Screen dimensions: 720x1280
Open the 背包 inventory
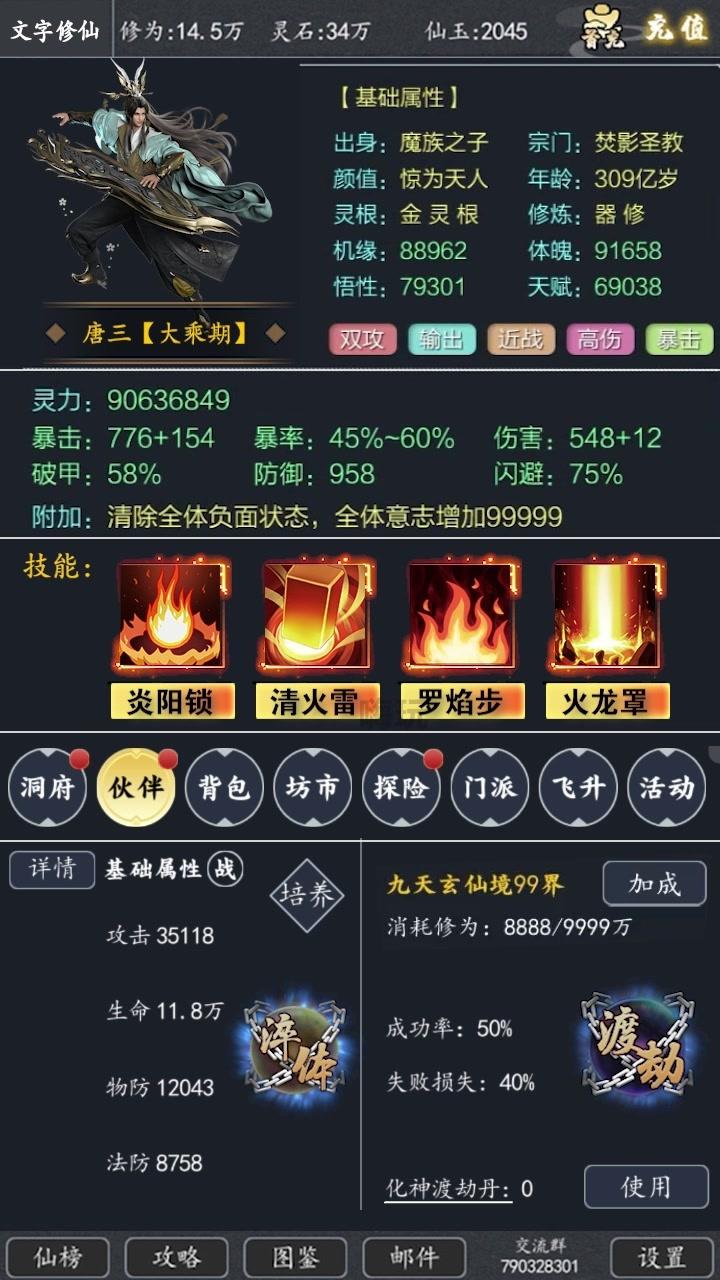225,787
